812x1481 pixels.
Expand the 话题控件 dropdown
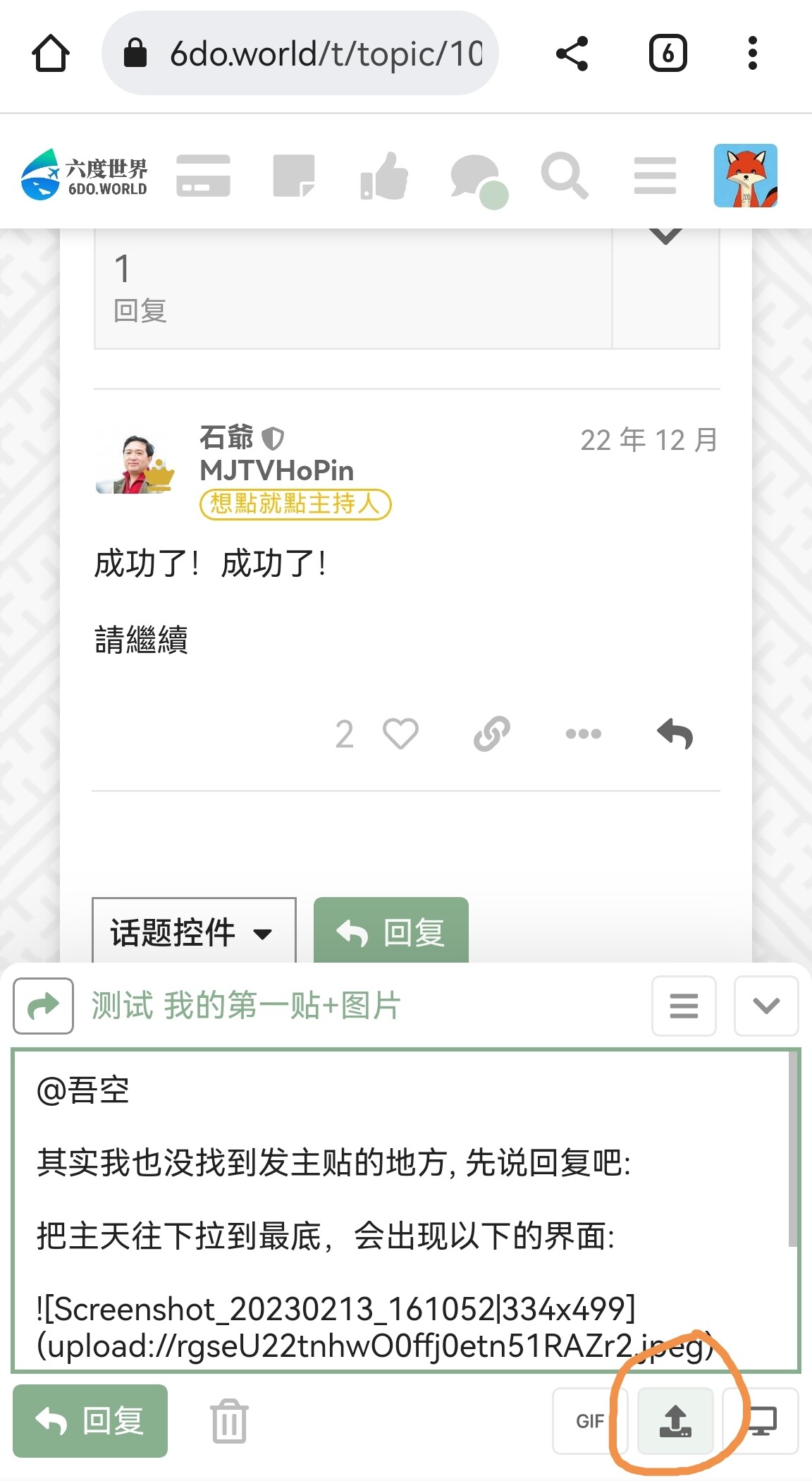[194, 931]
